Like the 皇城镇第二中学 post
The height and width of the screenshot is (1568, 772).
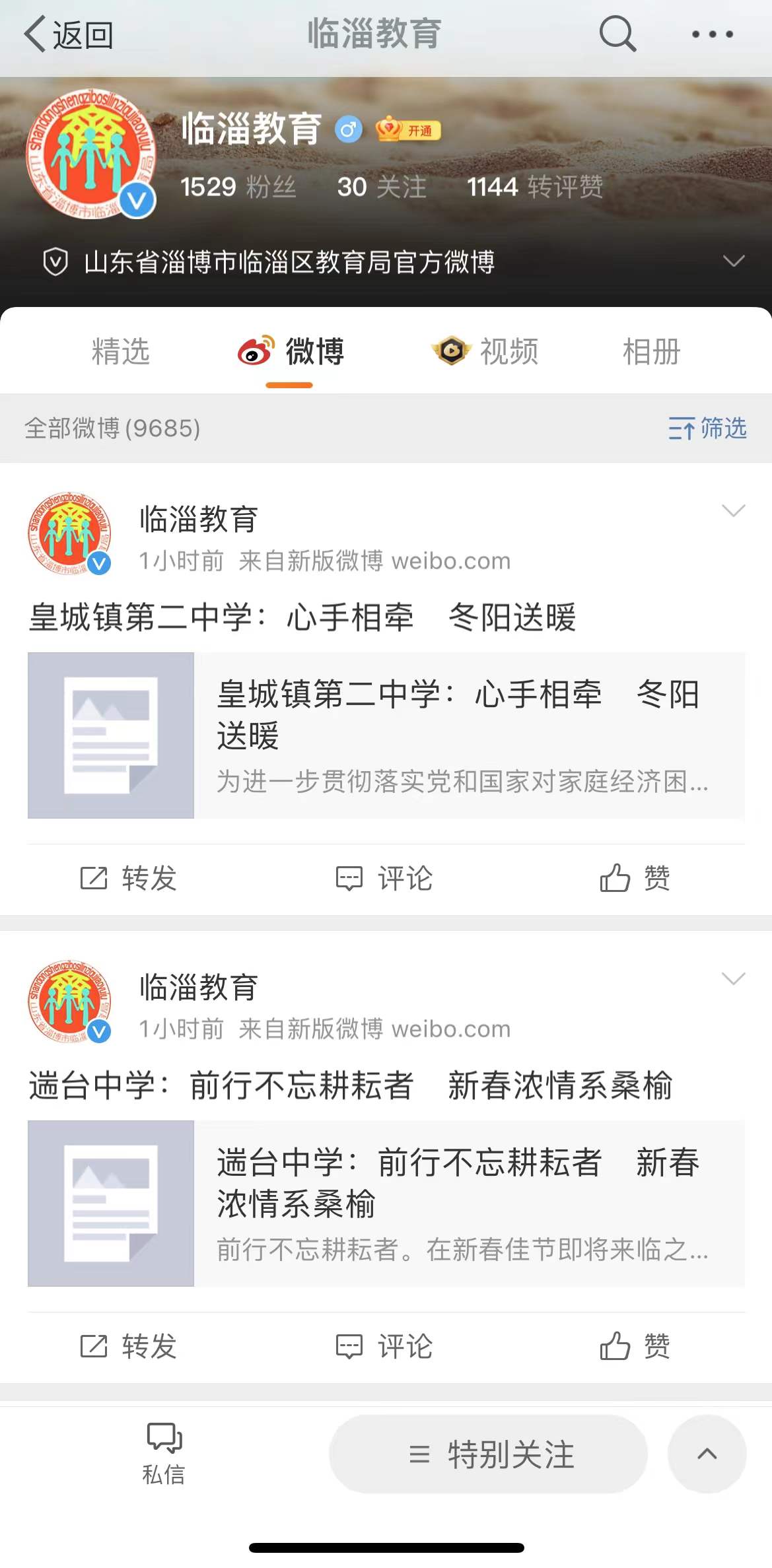point(635,879)
